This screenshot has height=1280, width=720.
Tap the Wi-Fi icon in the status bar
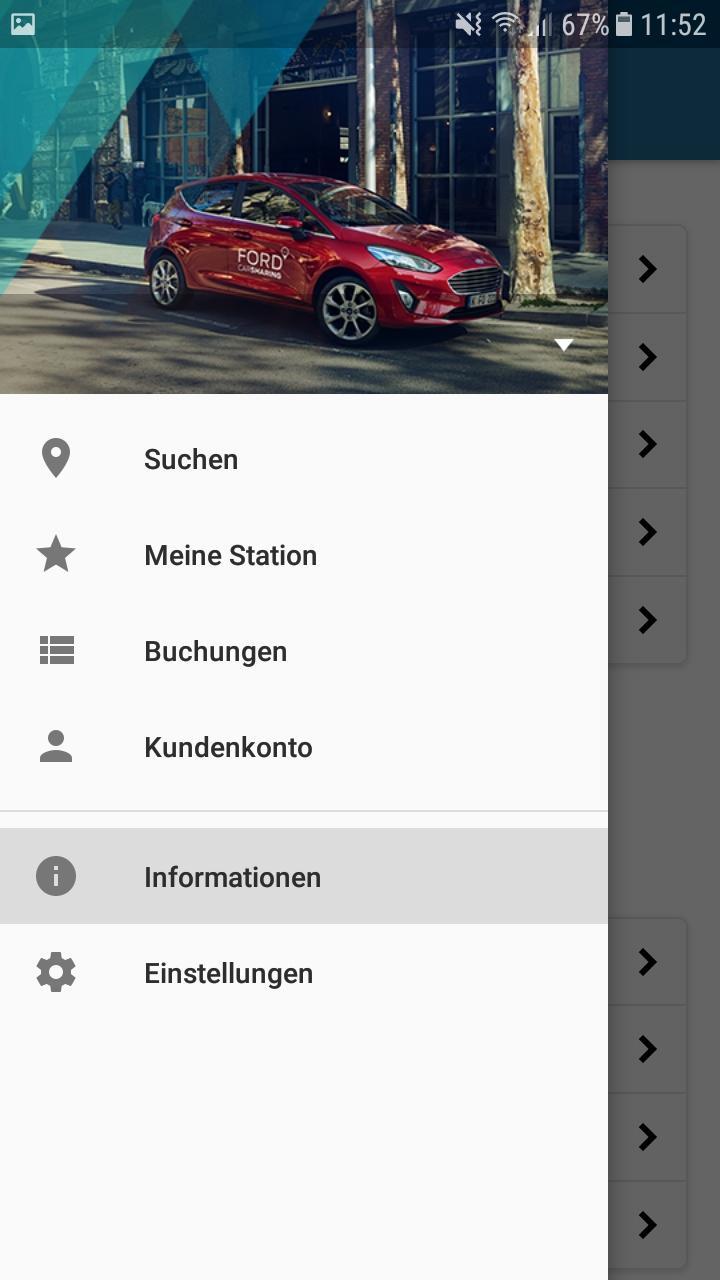[x=508, y=24]
